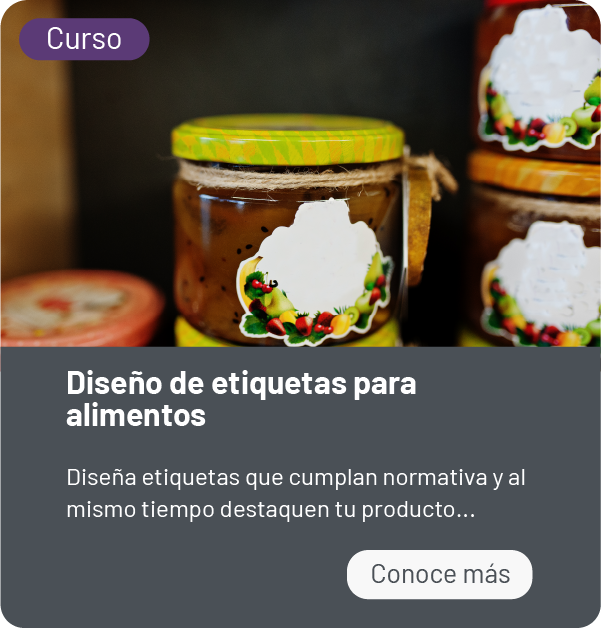Open the Diseño de etiquetas para alimentos card

pos(241,398)
